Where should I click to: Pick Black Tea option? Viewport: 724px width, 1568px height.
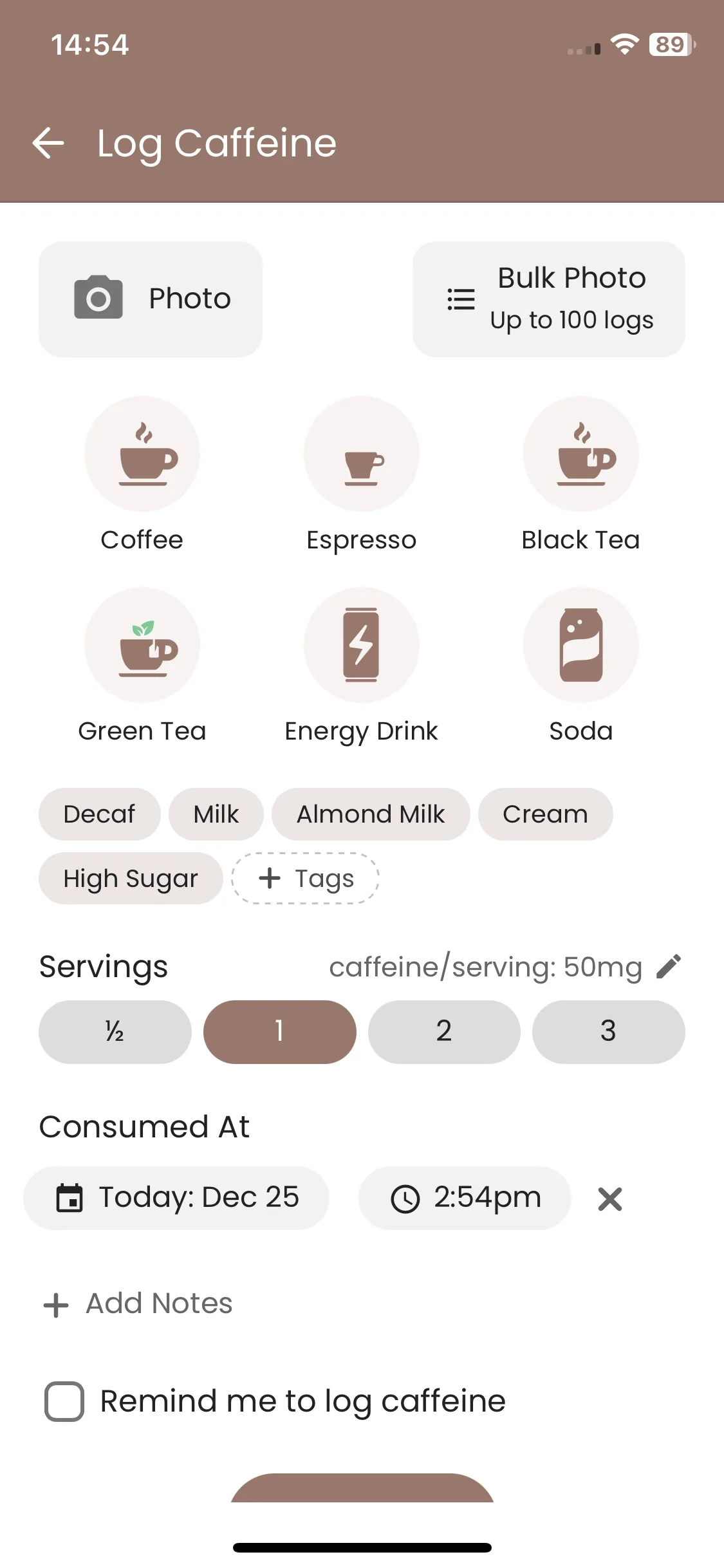pyautogui.click(x=580, y=454)
